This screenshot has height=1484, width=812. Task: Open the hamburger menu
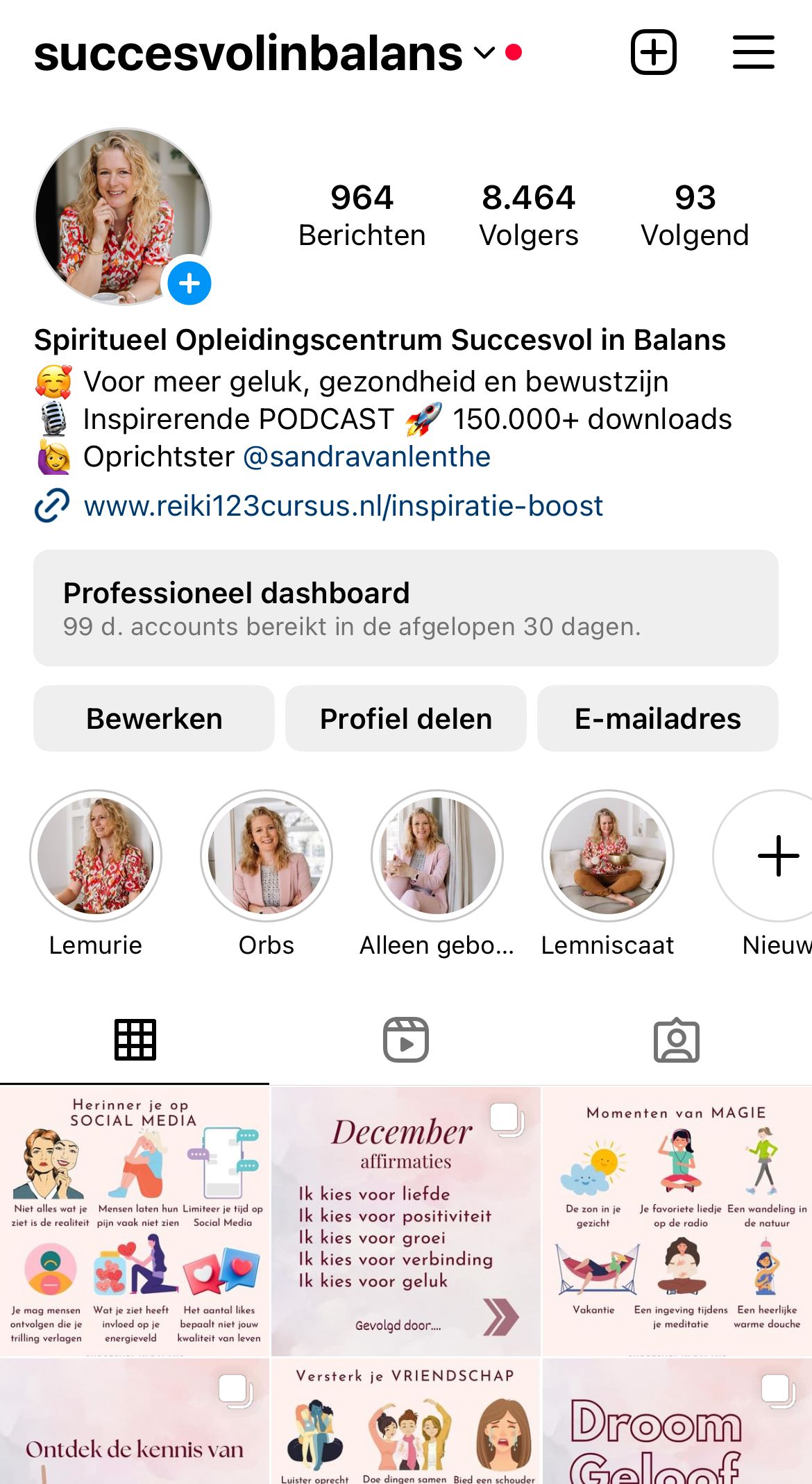(x=754, y=52)
